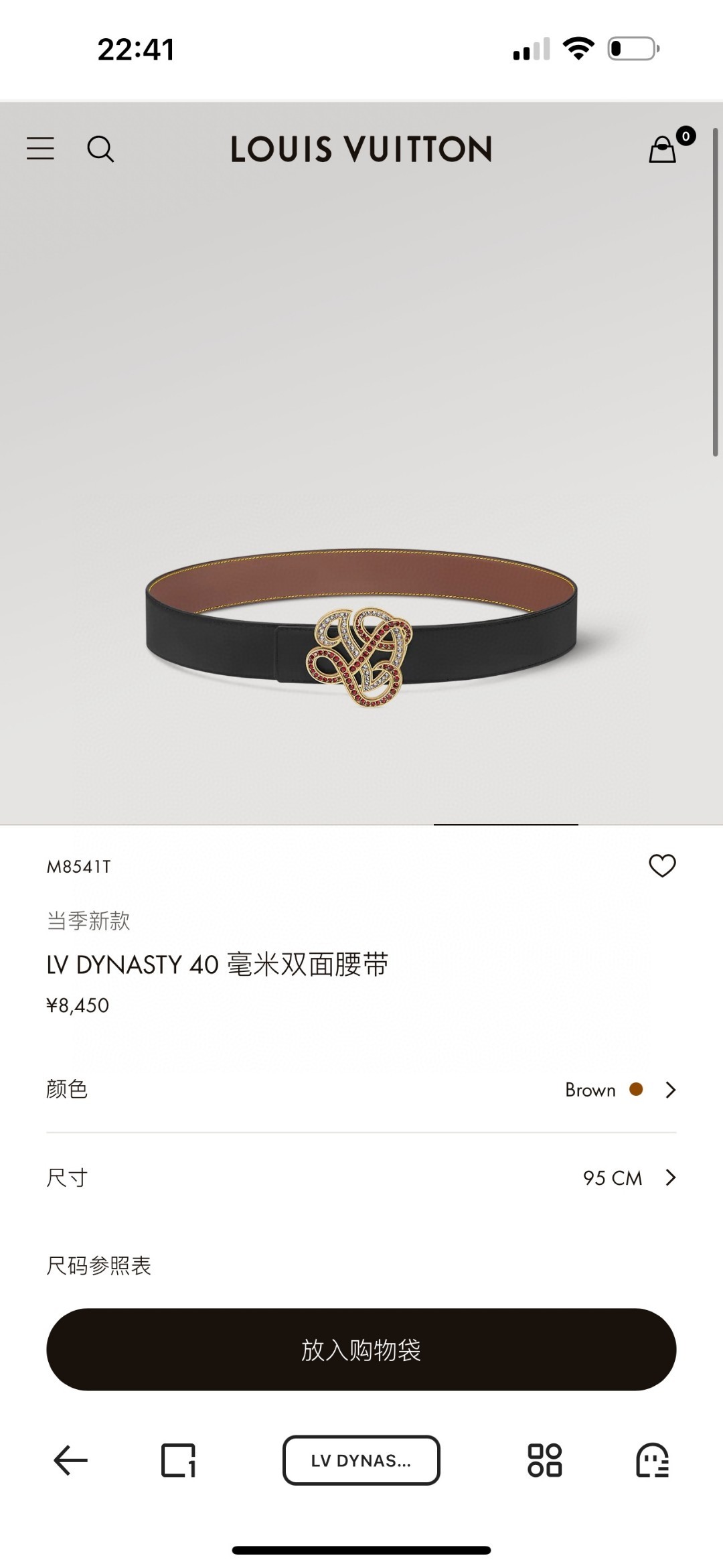This screenshot has width=723, height=1568.
Task: Open the 尺码参照表 size guide
Action: [x=99, y=1266]
